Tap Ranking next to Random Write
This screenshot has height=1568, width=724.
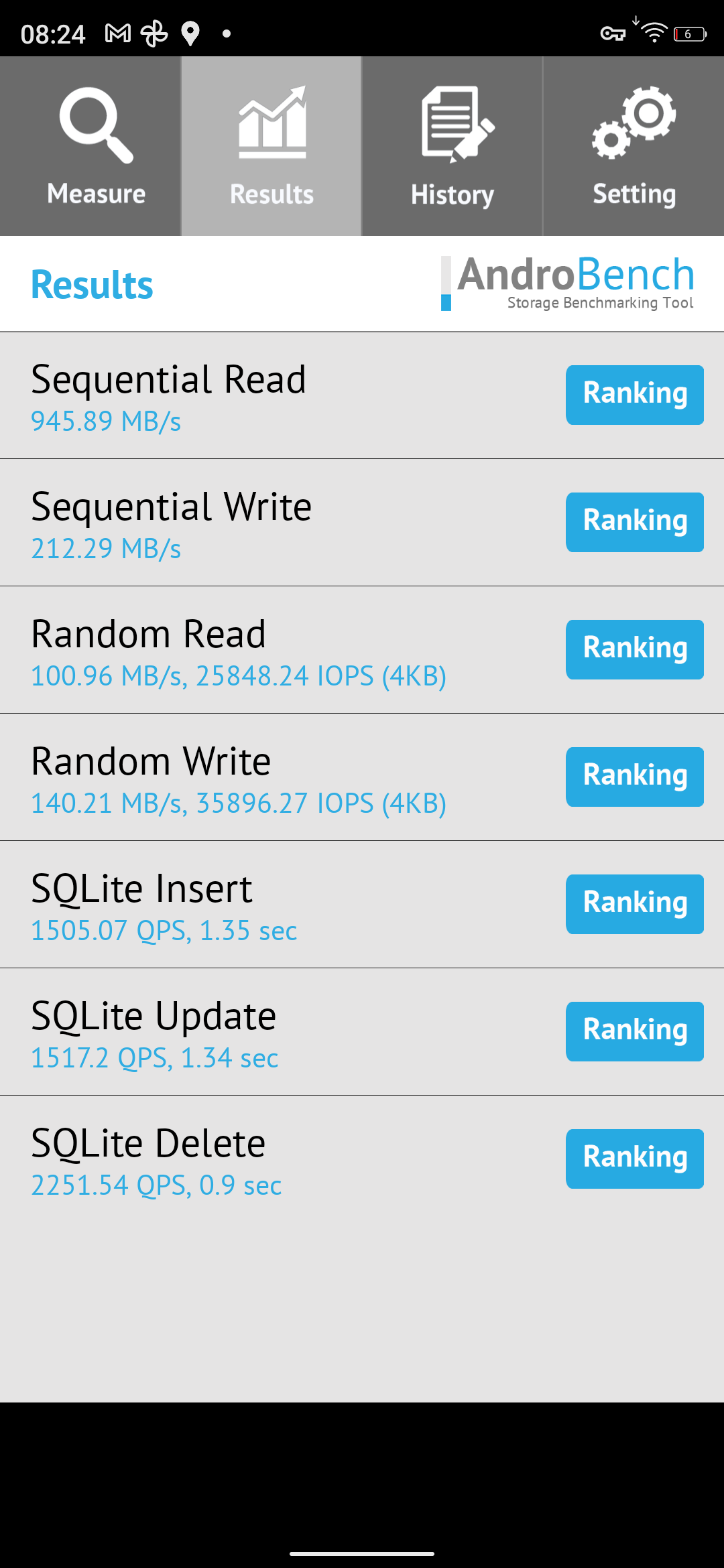click(x=635, y=777)
